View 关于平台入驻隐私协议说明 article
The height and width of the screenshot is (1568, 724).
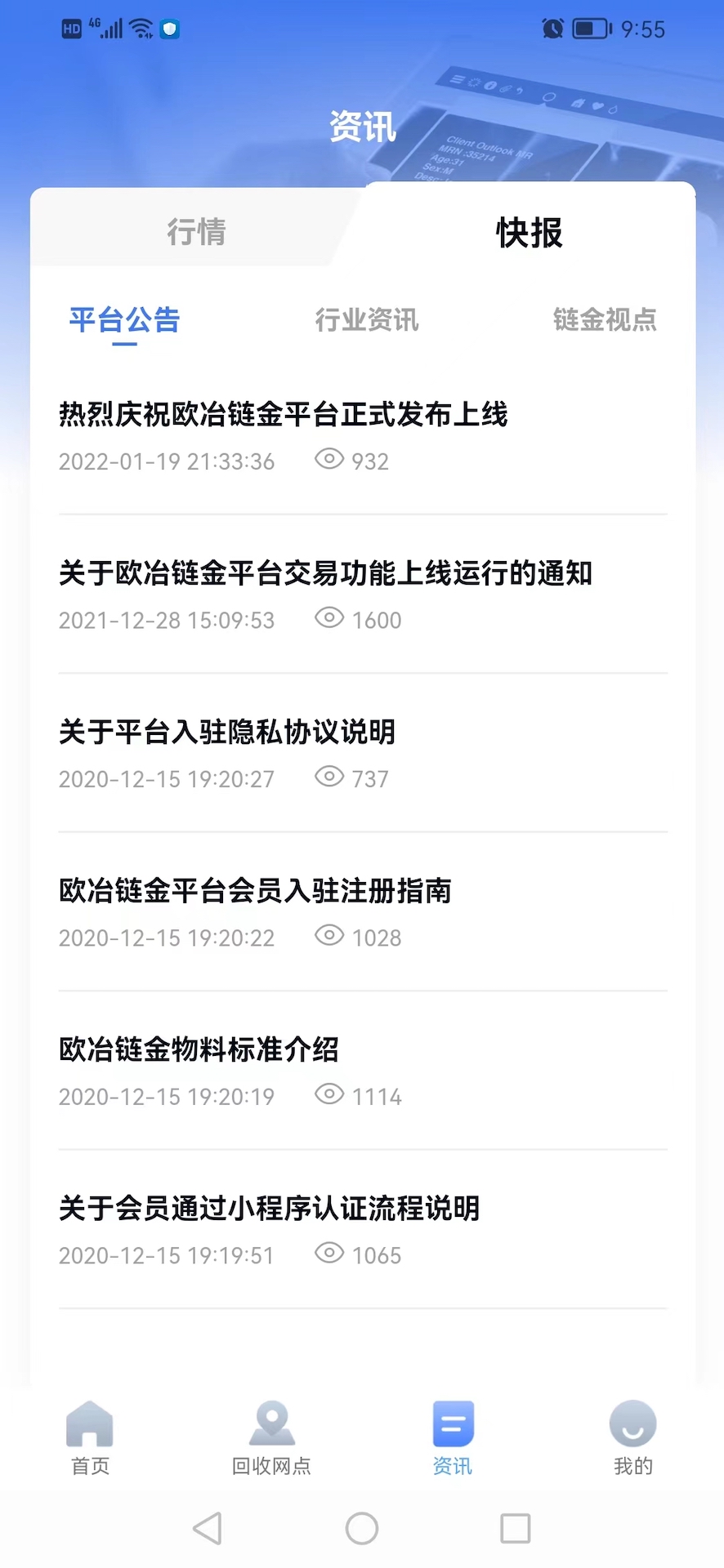[227, 732]
